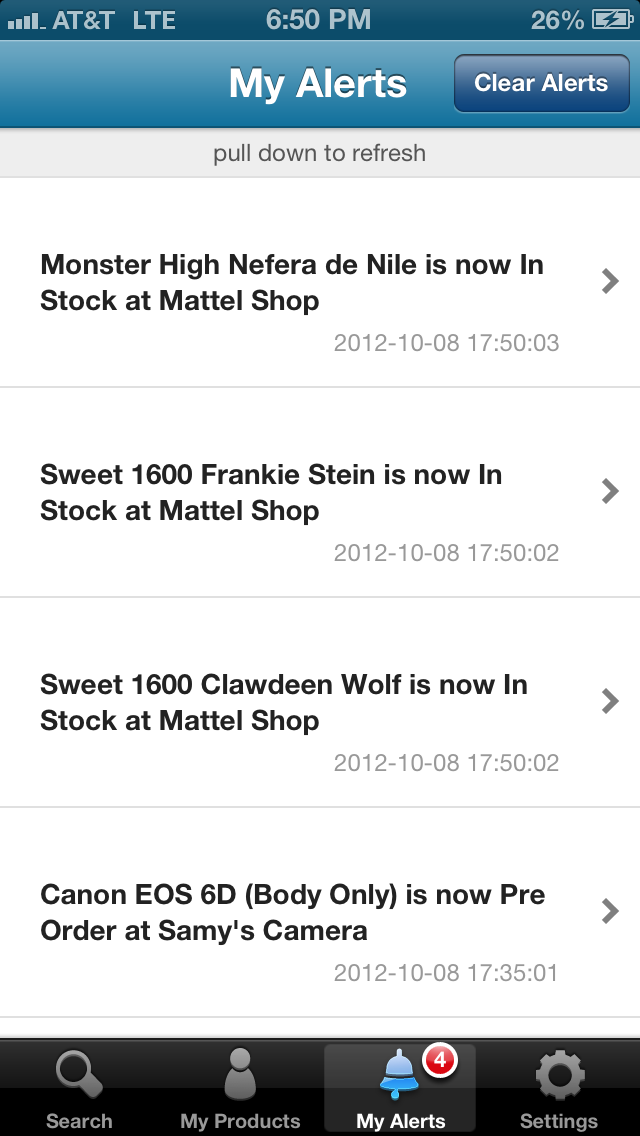Open the Monster High Nefera de Nile alert

[x=320, y=283]
